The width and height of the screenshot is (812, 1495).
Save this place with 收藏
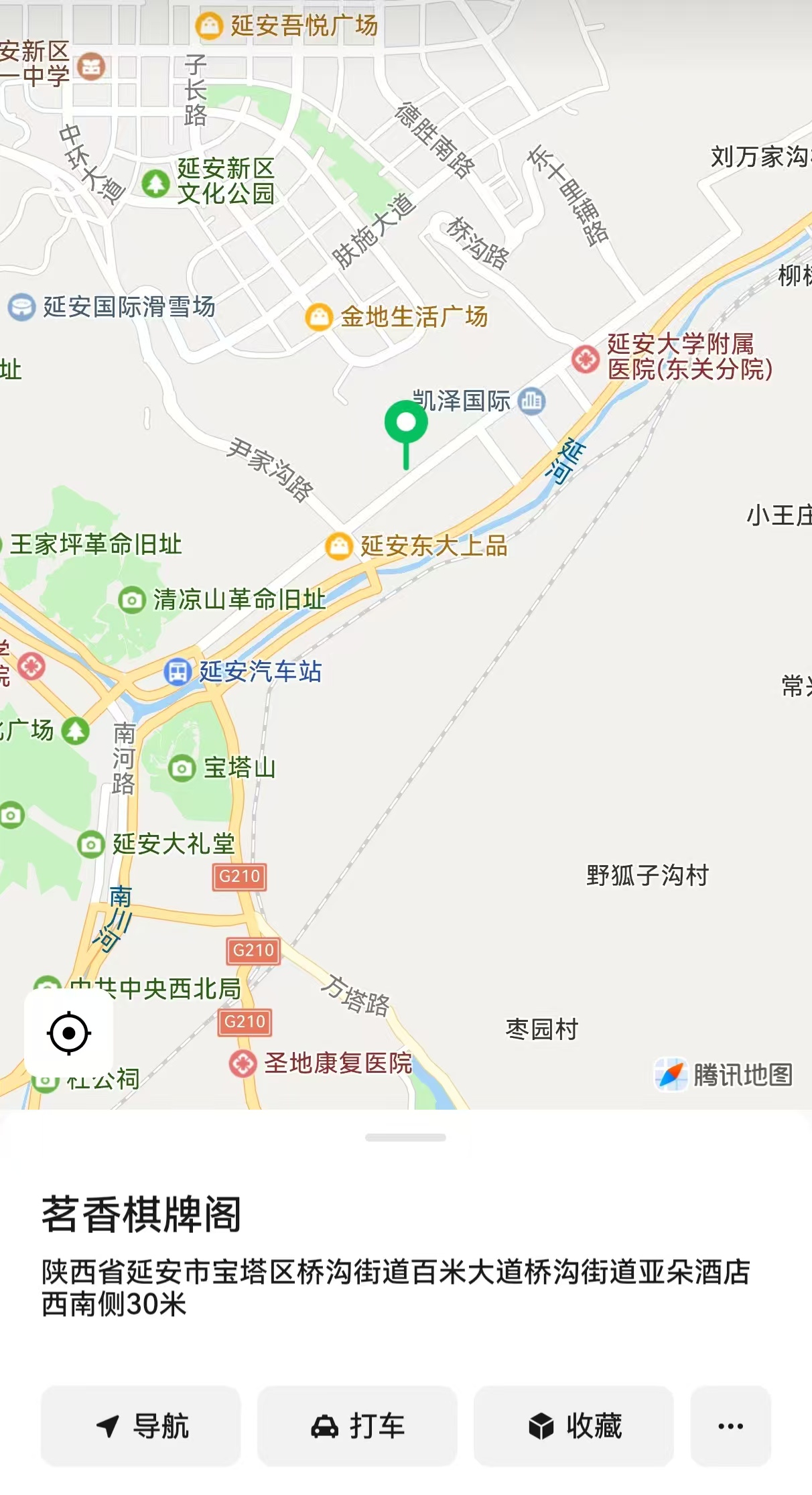click(x=573, y=1425)
